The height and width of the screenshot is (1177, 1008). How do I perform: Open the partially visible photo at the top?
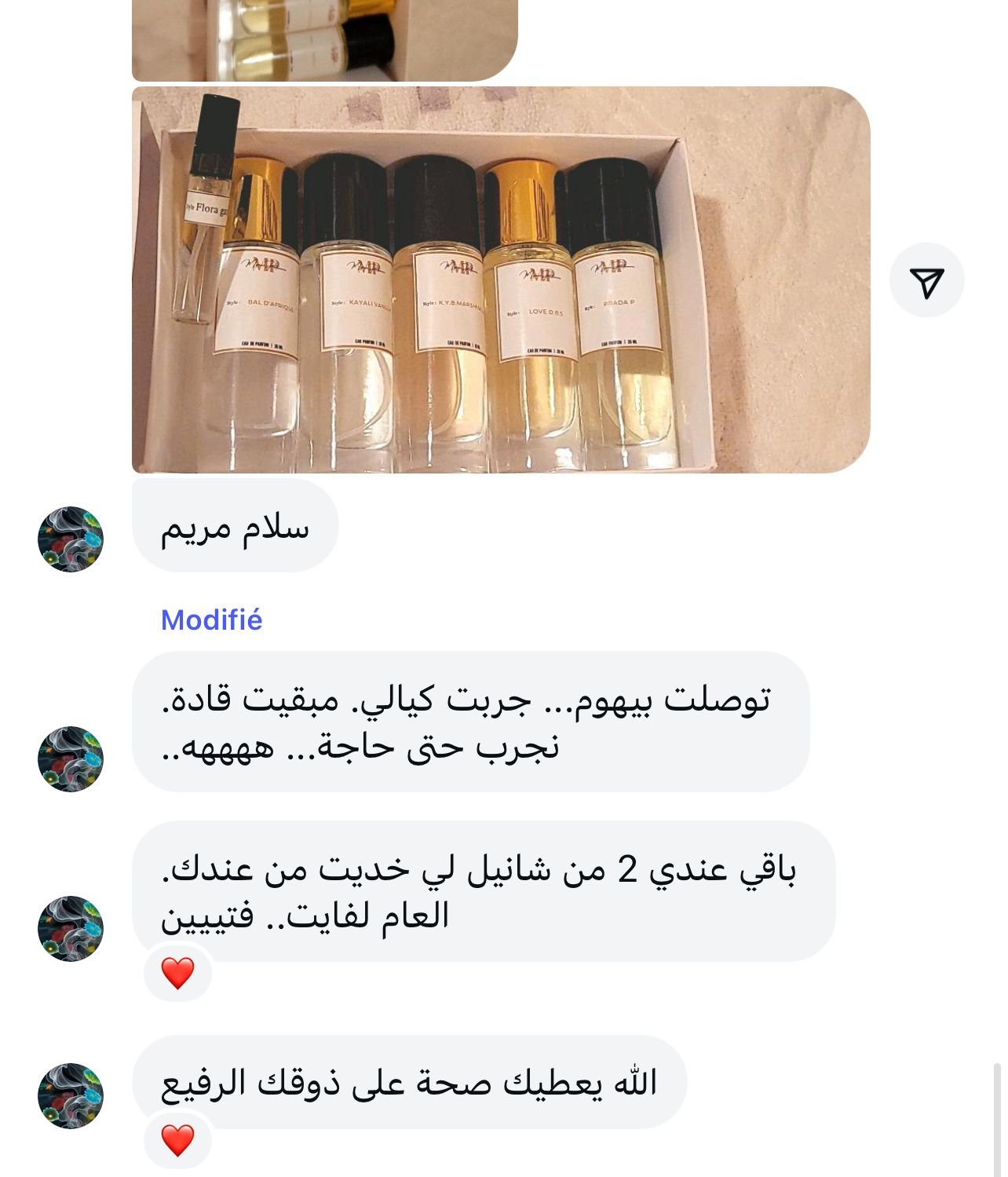pyautogui.click(x=323, y=39)
